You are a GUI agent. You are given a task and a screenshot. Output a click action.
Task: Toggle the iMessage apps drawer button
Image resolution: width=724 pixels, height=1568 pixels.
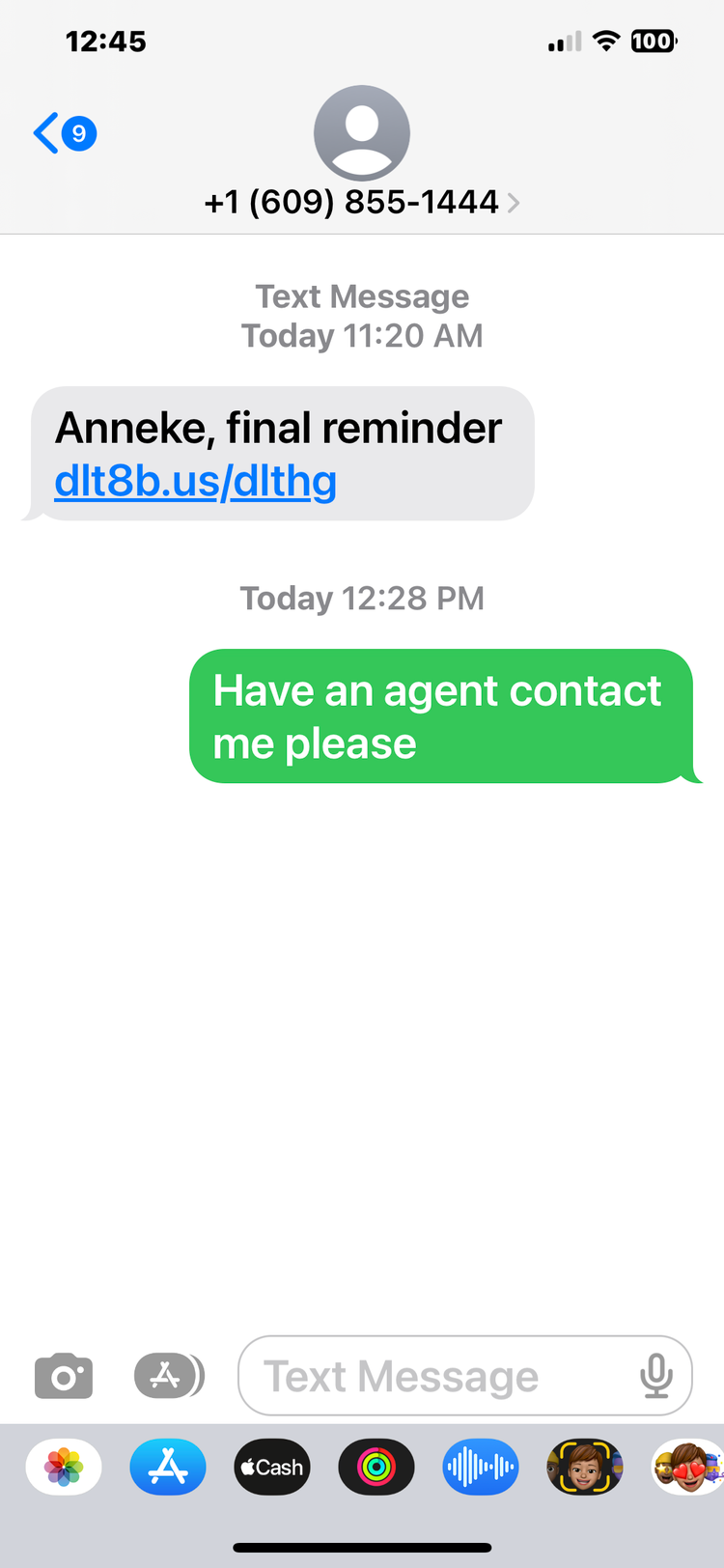169,1376
